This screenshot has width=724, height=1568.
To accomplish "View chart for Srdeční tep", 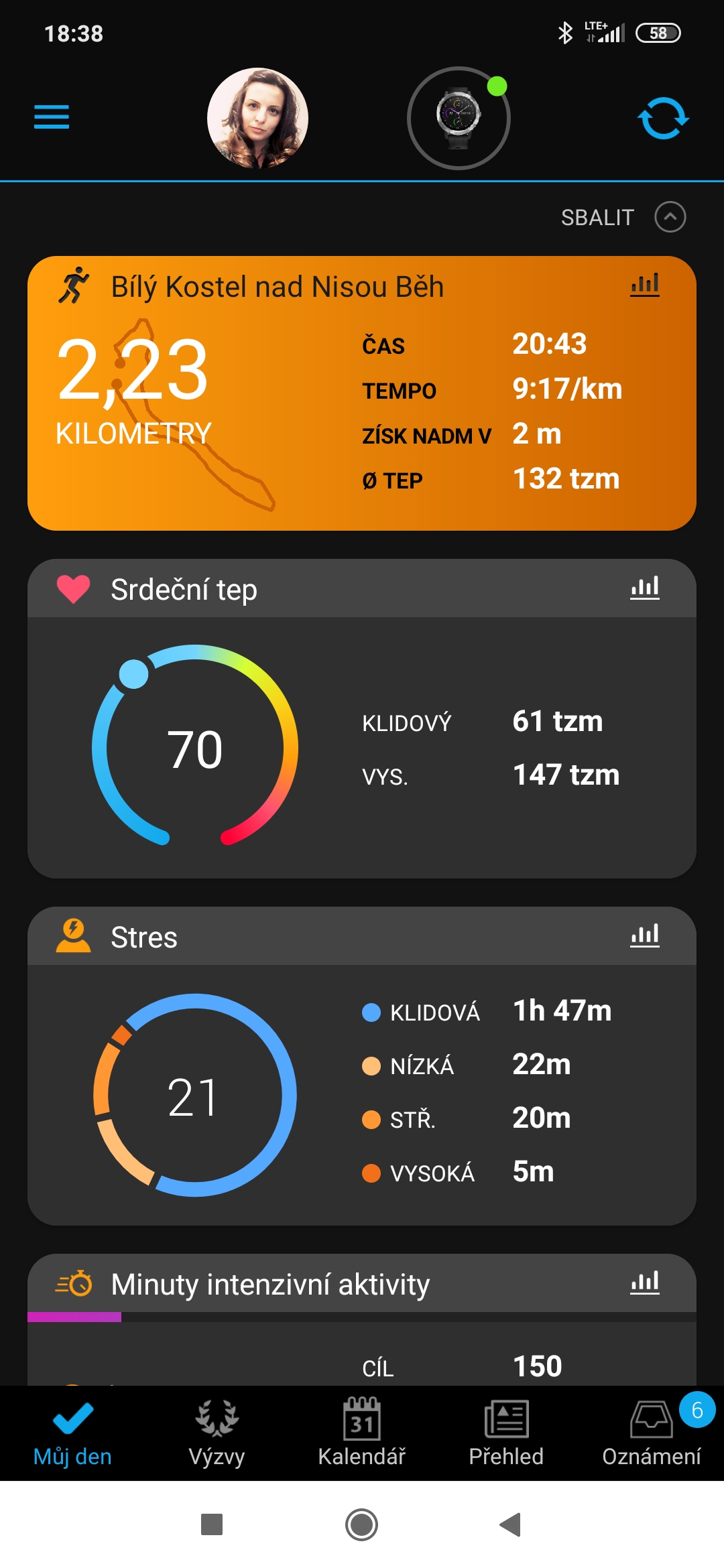I will pyautogui.click(x=645, y=588).
